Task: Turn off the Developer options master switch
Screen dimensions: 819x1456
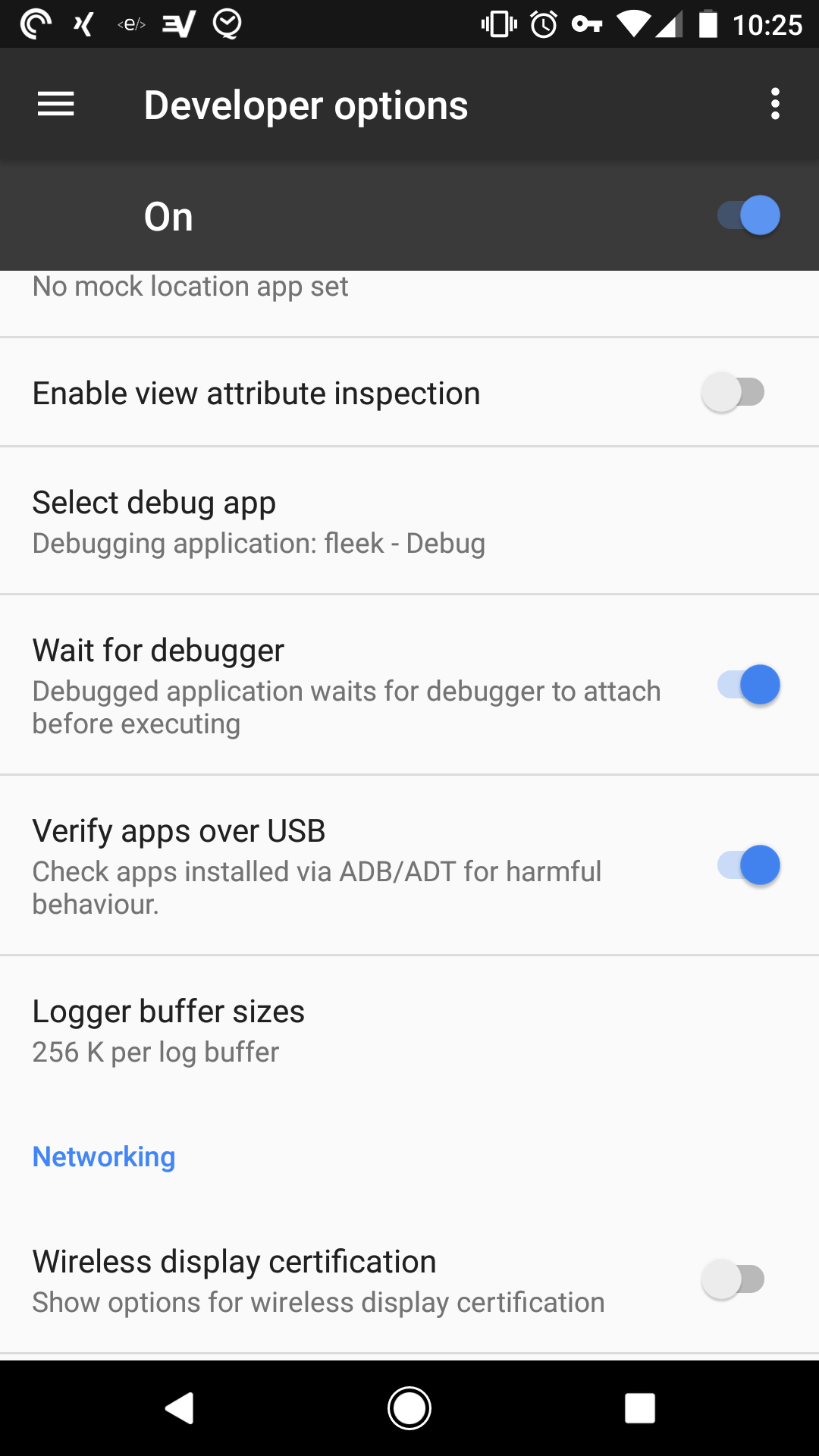Action: pyautogui.click(x=748, y=215)
